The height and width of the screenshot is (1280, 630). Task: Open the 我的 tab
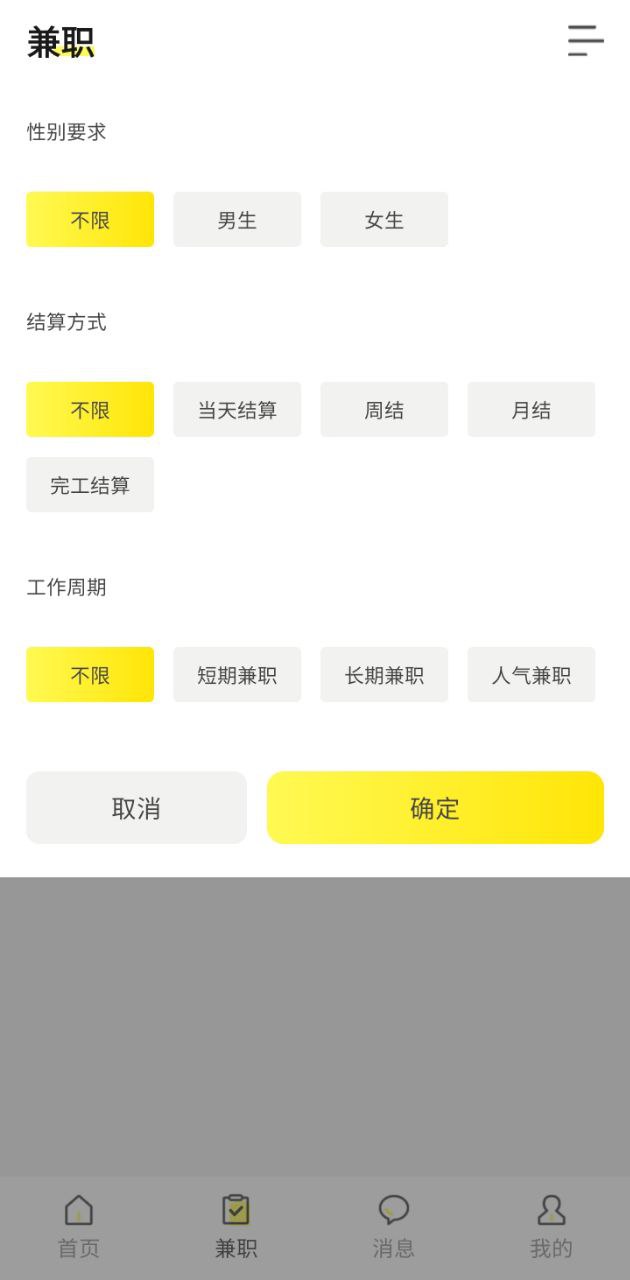pos(551,1227)
